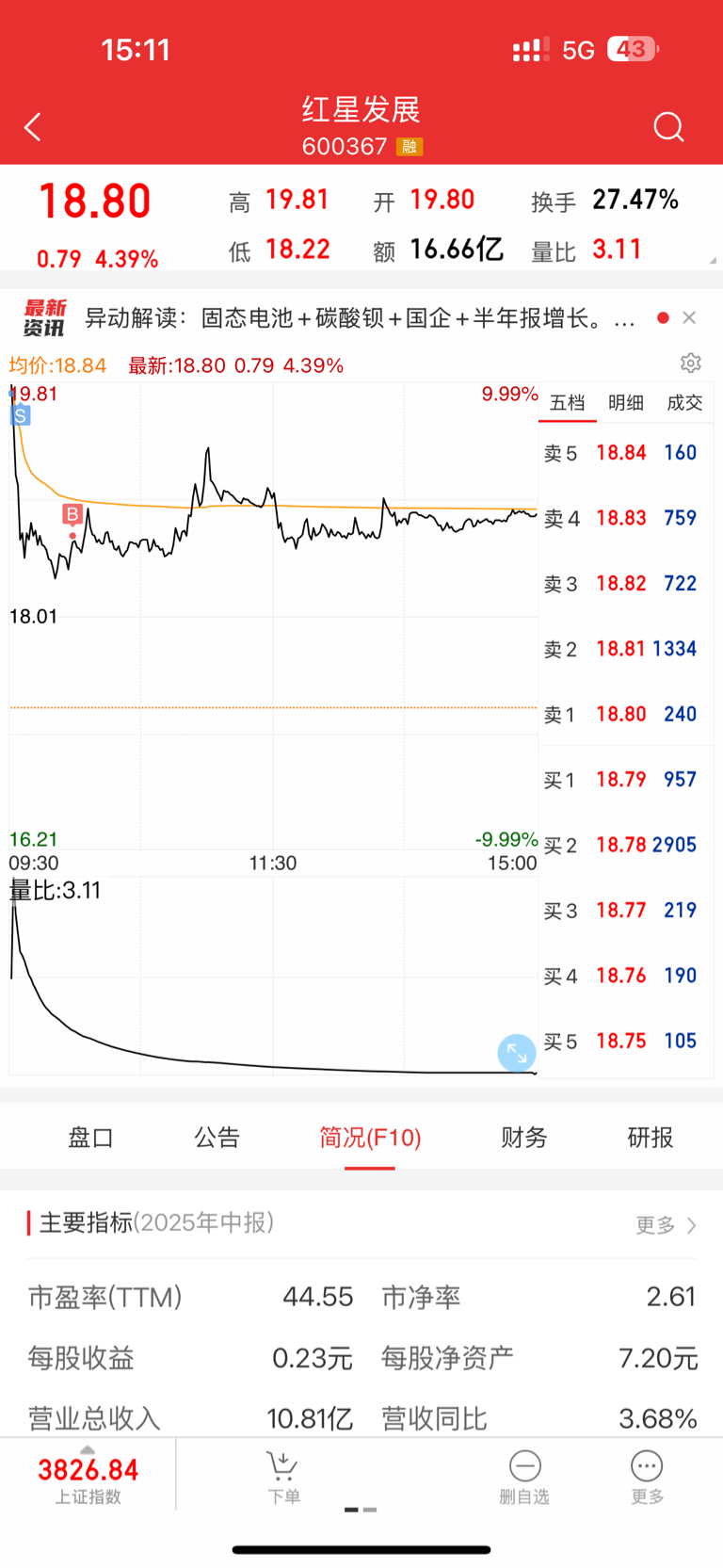The height and width of the screenshot is (1568, 723).
Task: Switch to the 明细 tab
Action: pos(626,403)
